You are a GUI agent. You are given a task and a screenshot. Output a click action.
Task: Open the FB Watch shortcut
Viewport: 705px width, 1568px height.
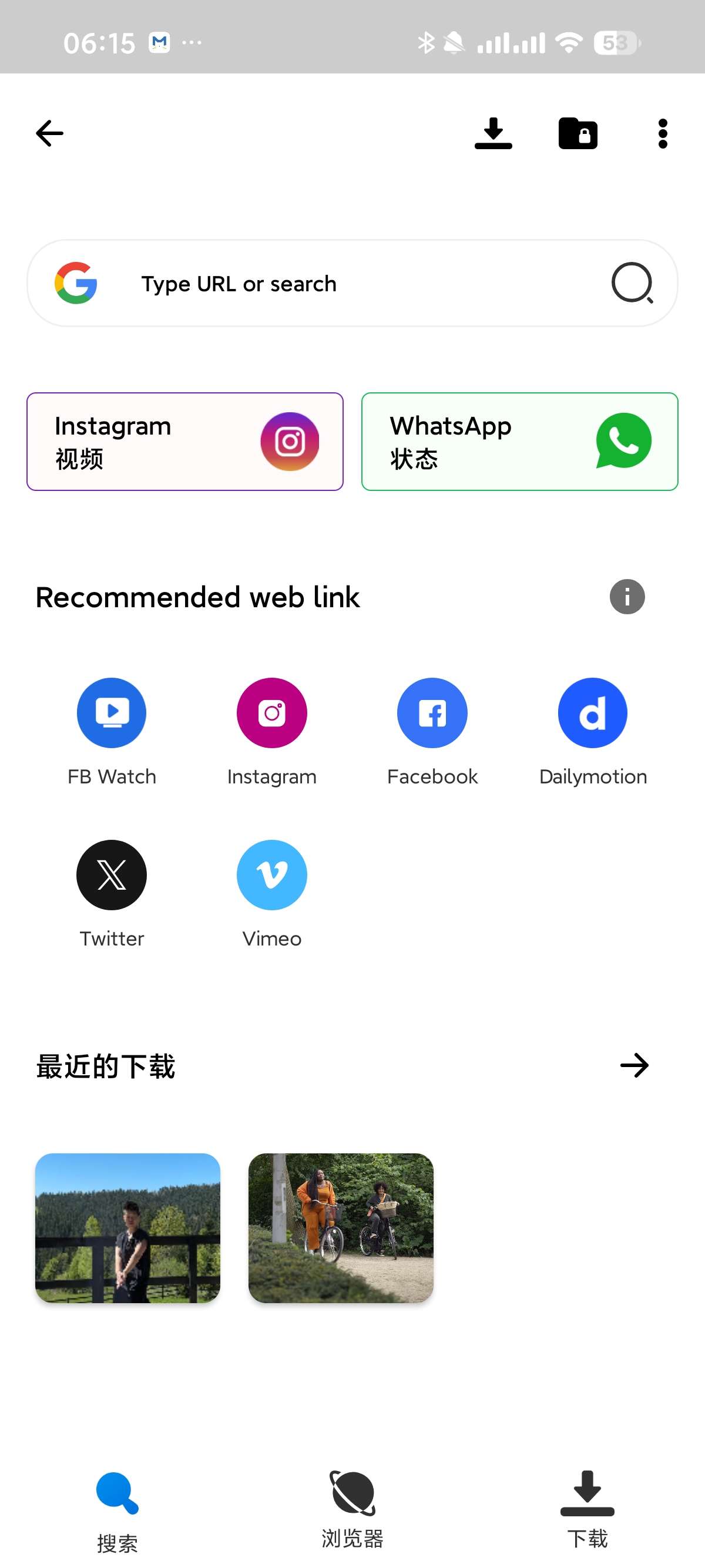pos(112,713)
